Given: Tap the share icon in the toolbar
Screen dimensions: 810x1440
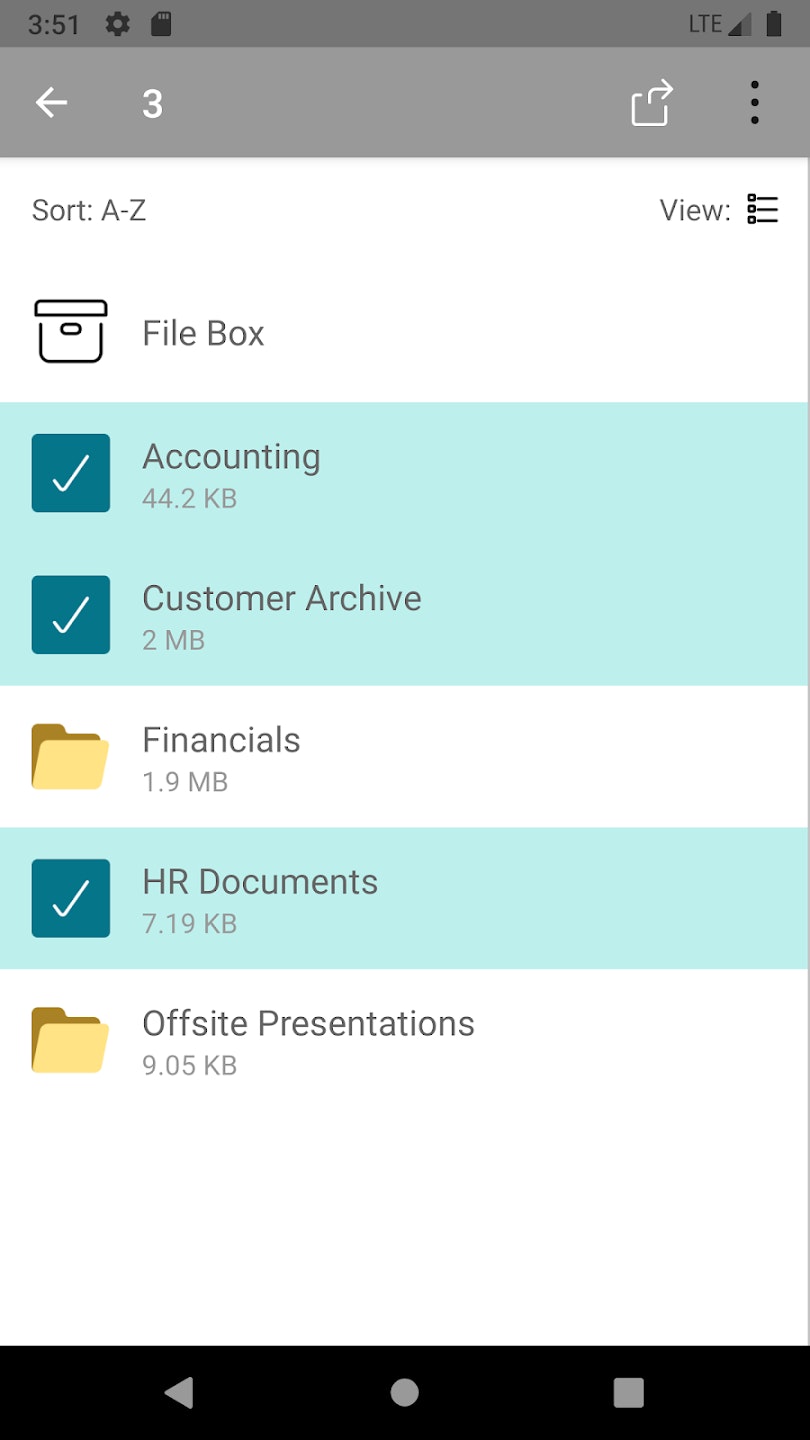Looking at the screenshot, I should (x=650, y=102).
